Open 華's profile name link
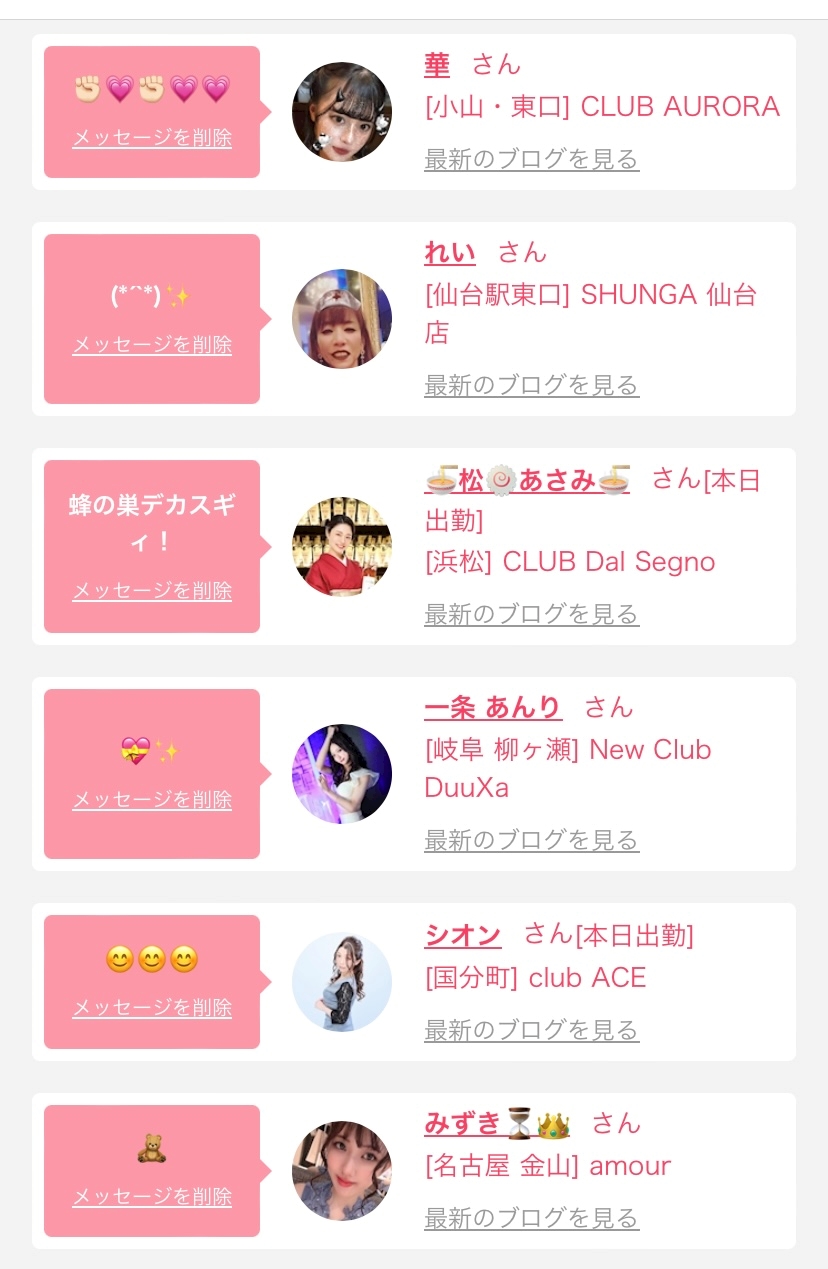Viewport: 828px width, 1269px height. (437, 66)
